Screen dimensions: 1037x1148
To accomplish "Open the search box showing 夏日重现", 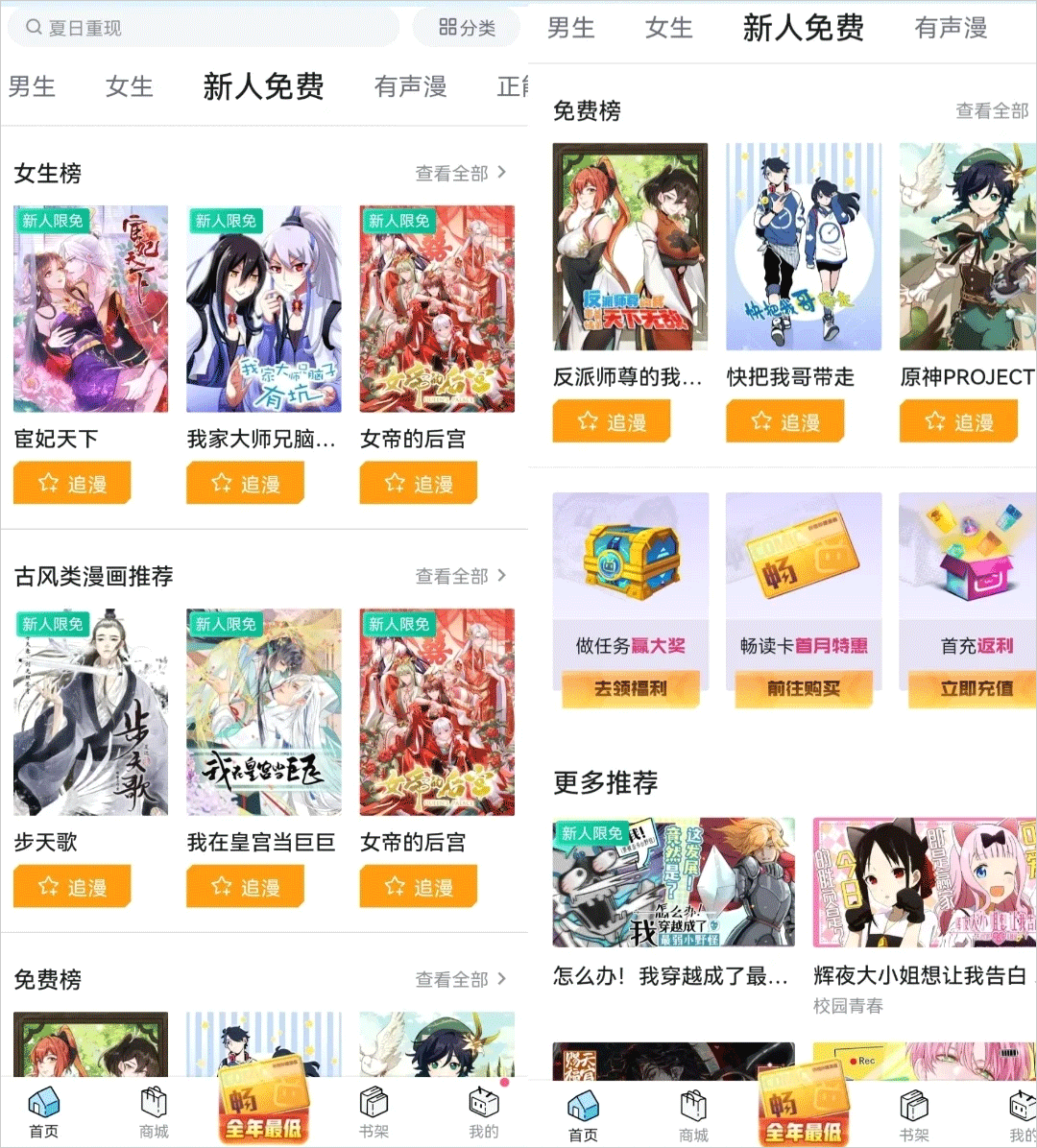I will click(202, 28).
